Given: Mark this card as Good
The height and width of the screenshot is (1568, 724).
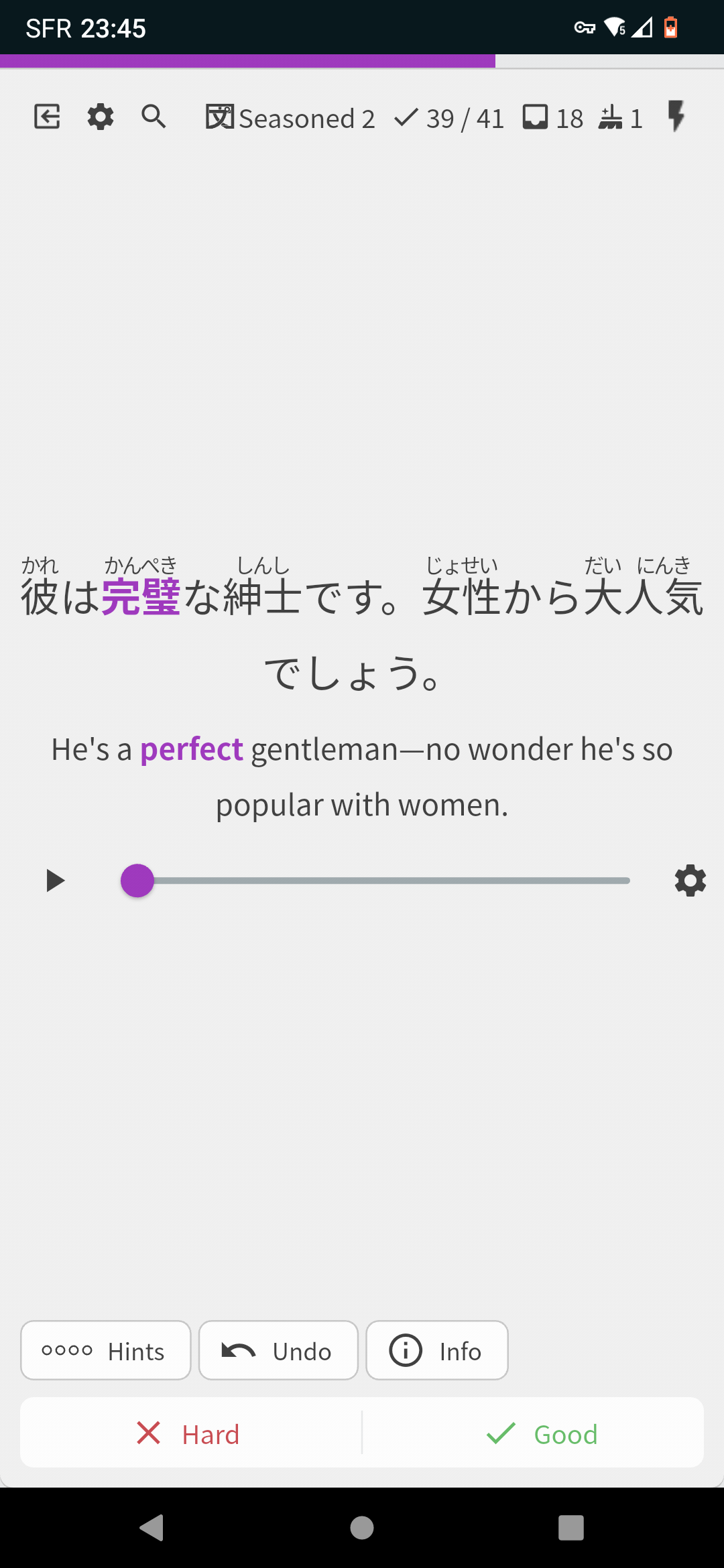Looking at the screenshot, I should click(540, 1434).
